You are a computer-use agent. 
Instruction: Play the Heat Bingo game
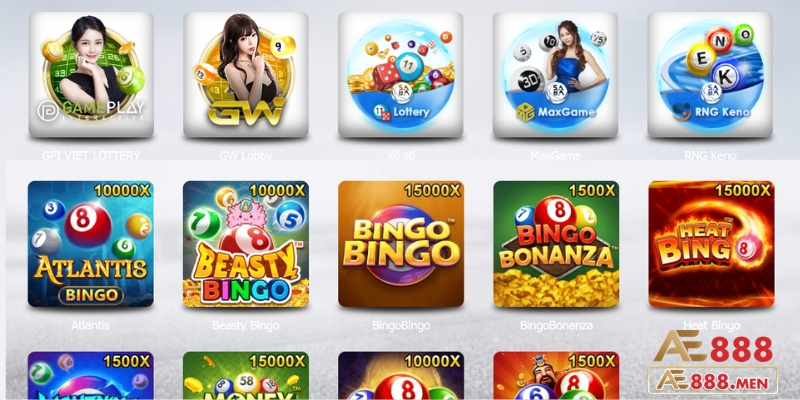click(x=710, y=244)
